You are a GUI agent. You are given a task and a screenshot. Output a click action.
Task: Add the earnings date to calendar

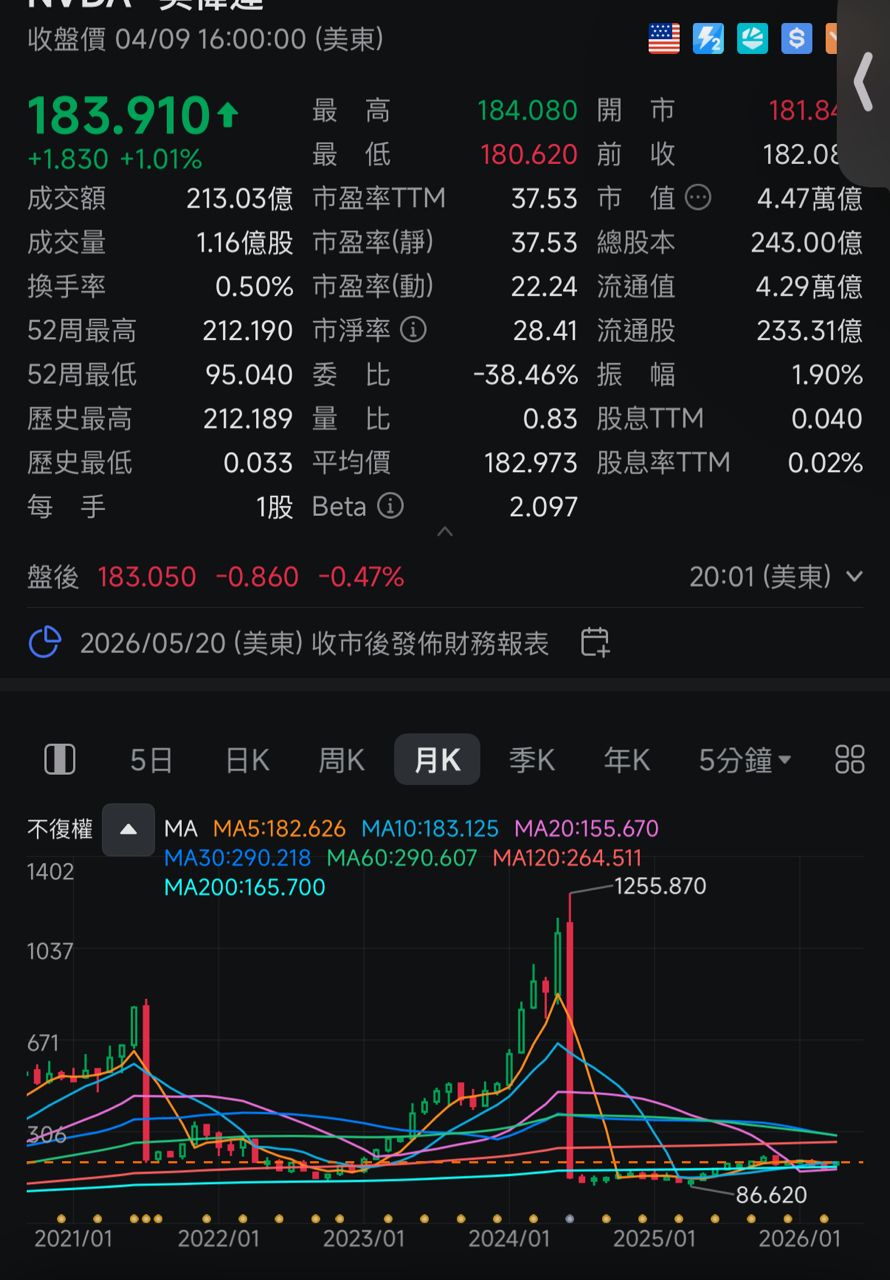595,643
